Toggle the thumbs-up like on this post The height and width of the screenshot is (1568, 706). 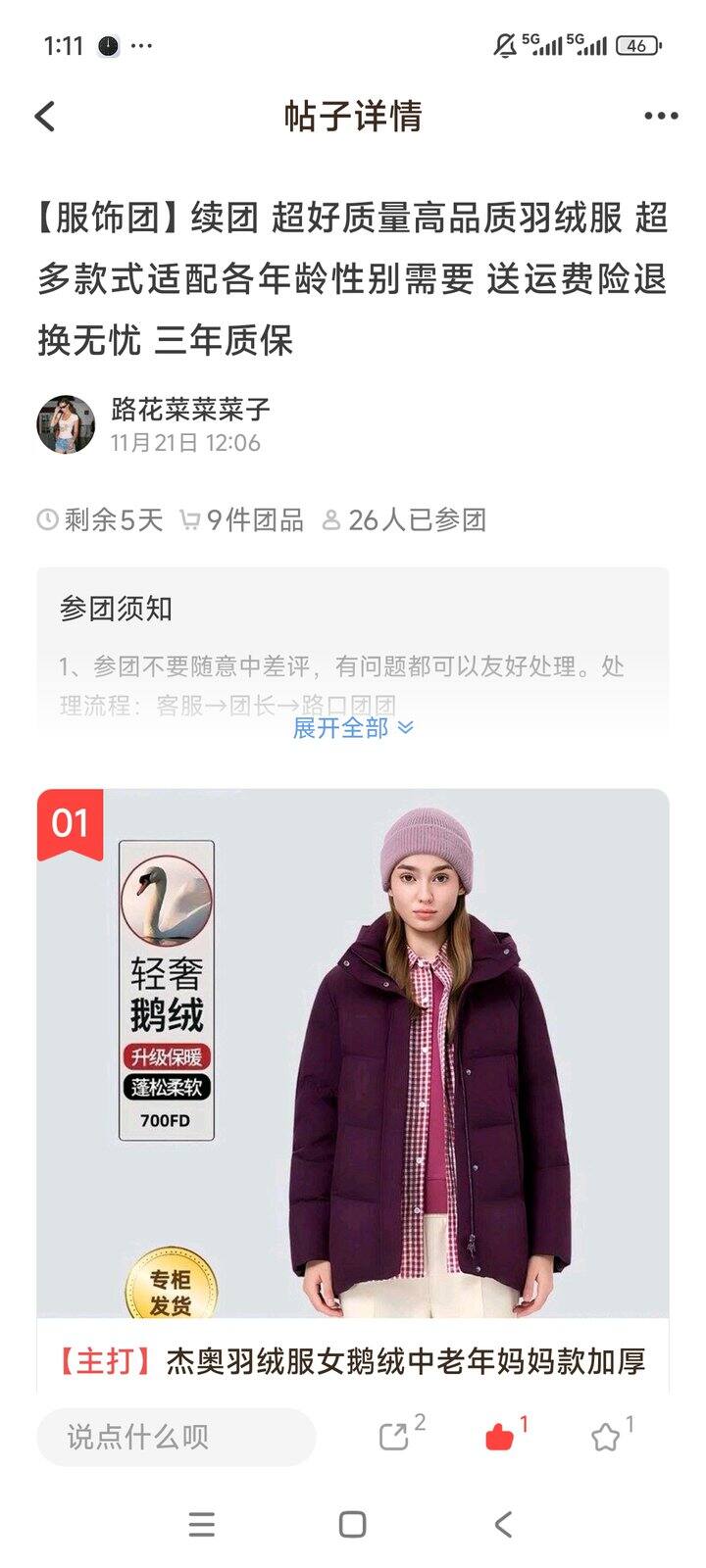[x=500, y=1437]
